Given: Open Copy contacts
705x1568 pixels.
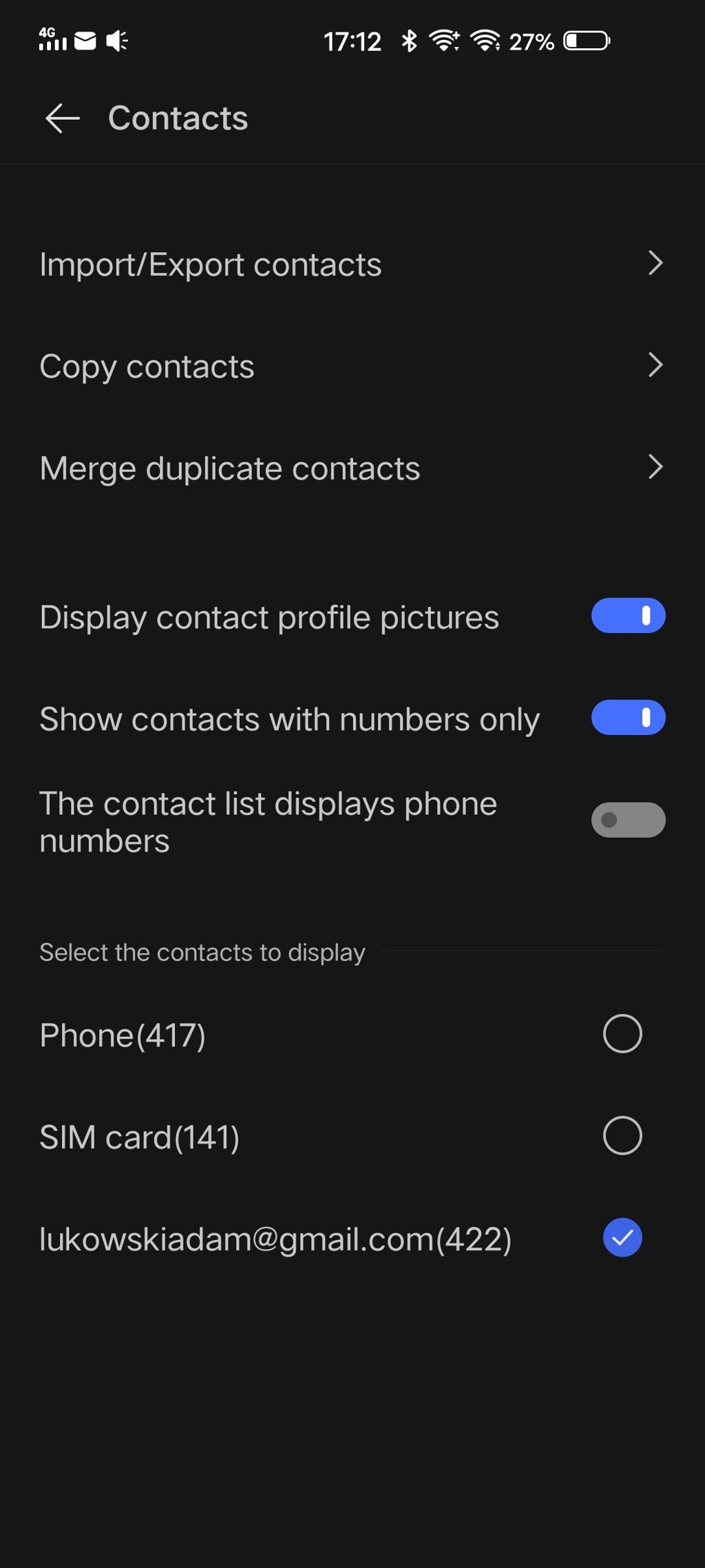Looking at the screenshot, I should (352, 367).
